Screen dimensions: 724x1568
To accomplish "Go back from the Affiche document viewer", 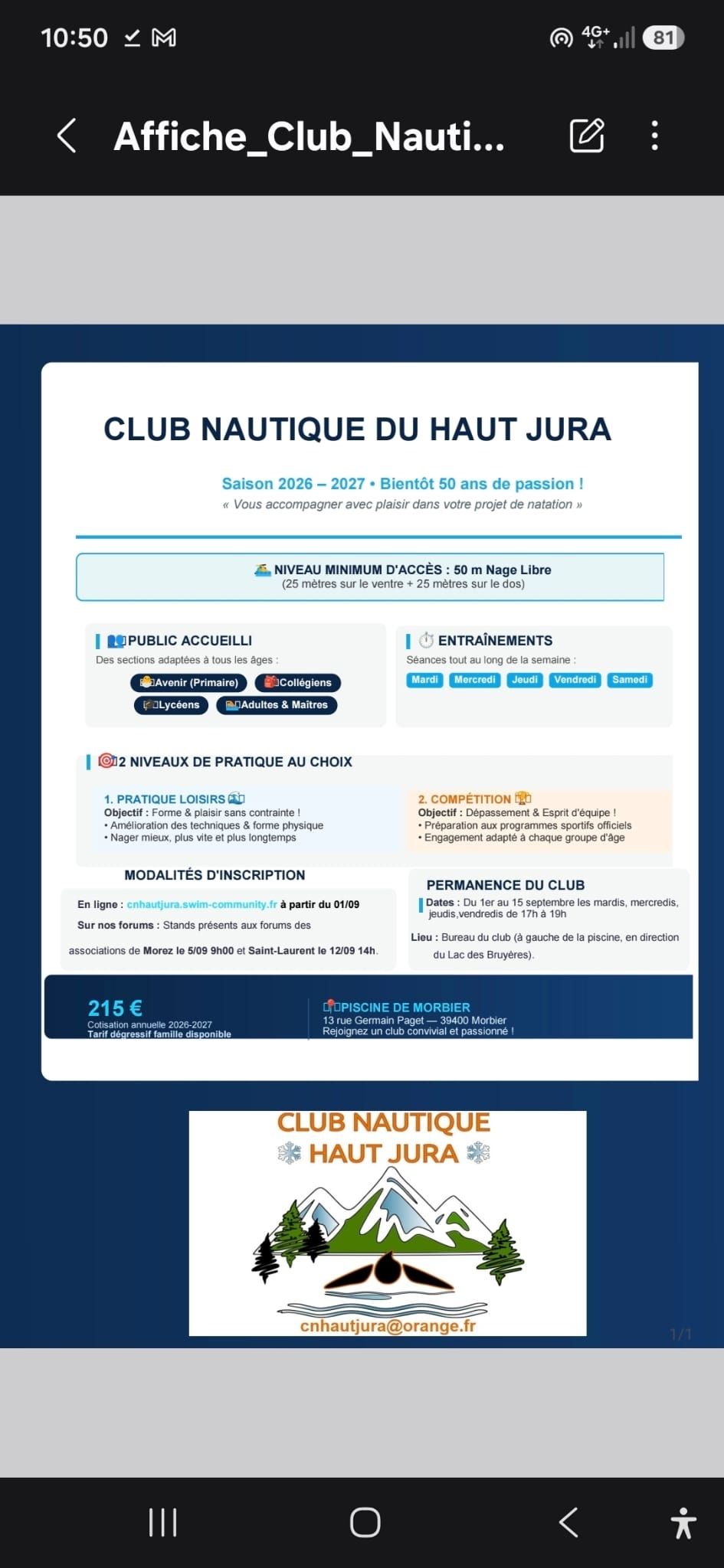I will [67, 136].
